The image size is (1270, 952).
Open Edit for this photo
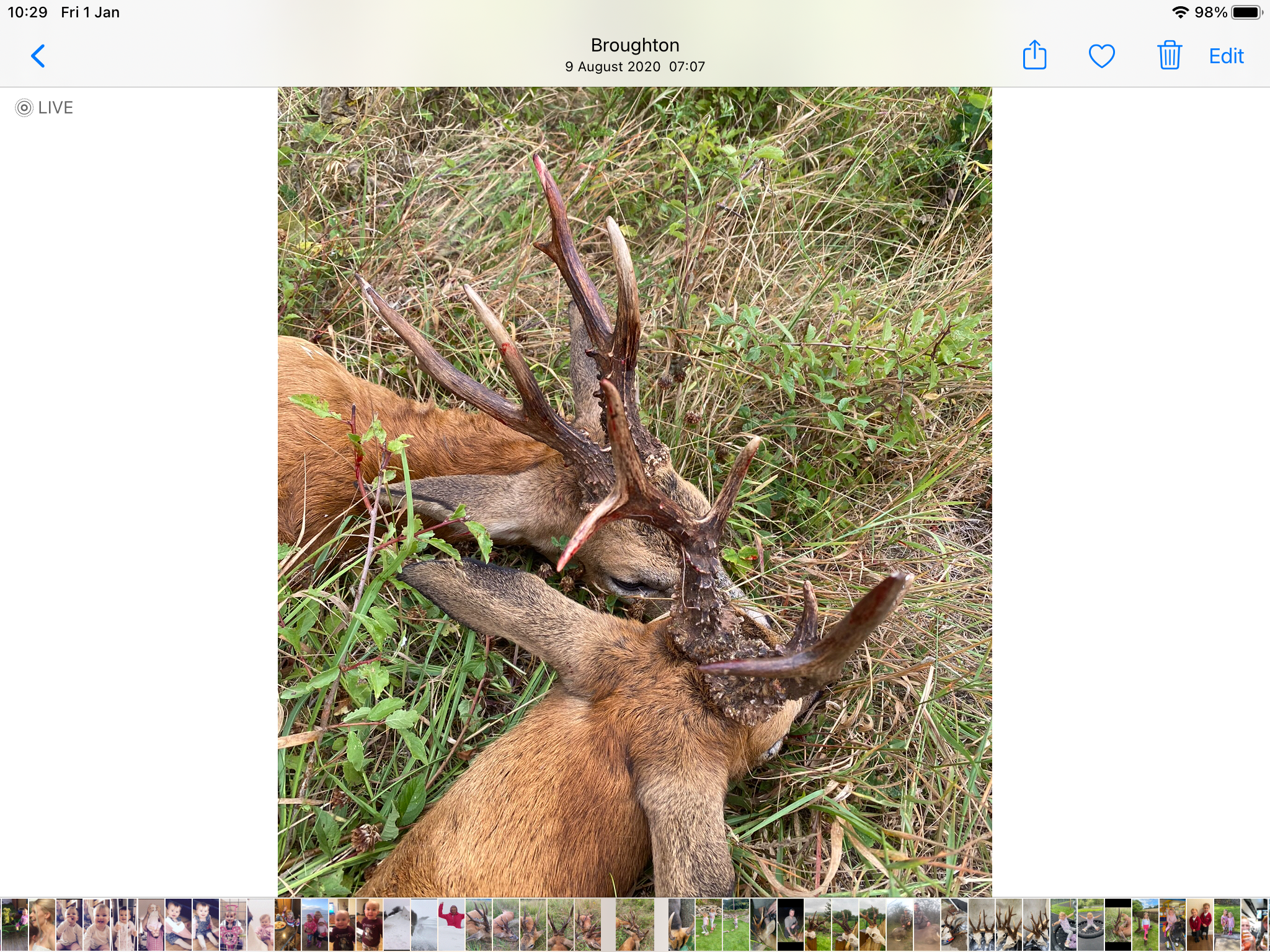[1226, 56]
